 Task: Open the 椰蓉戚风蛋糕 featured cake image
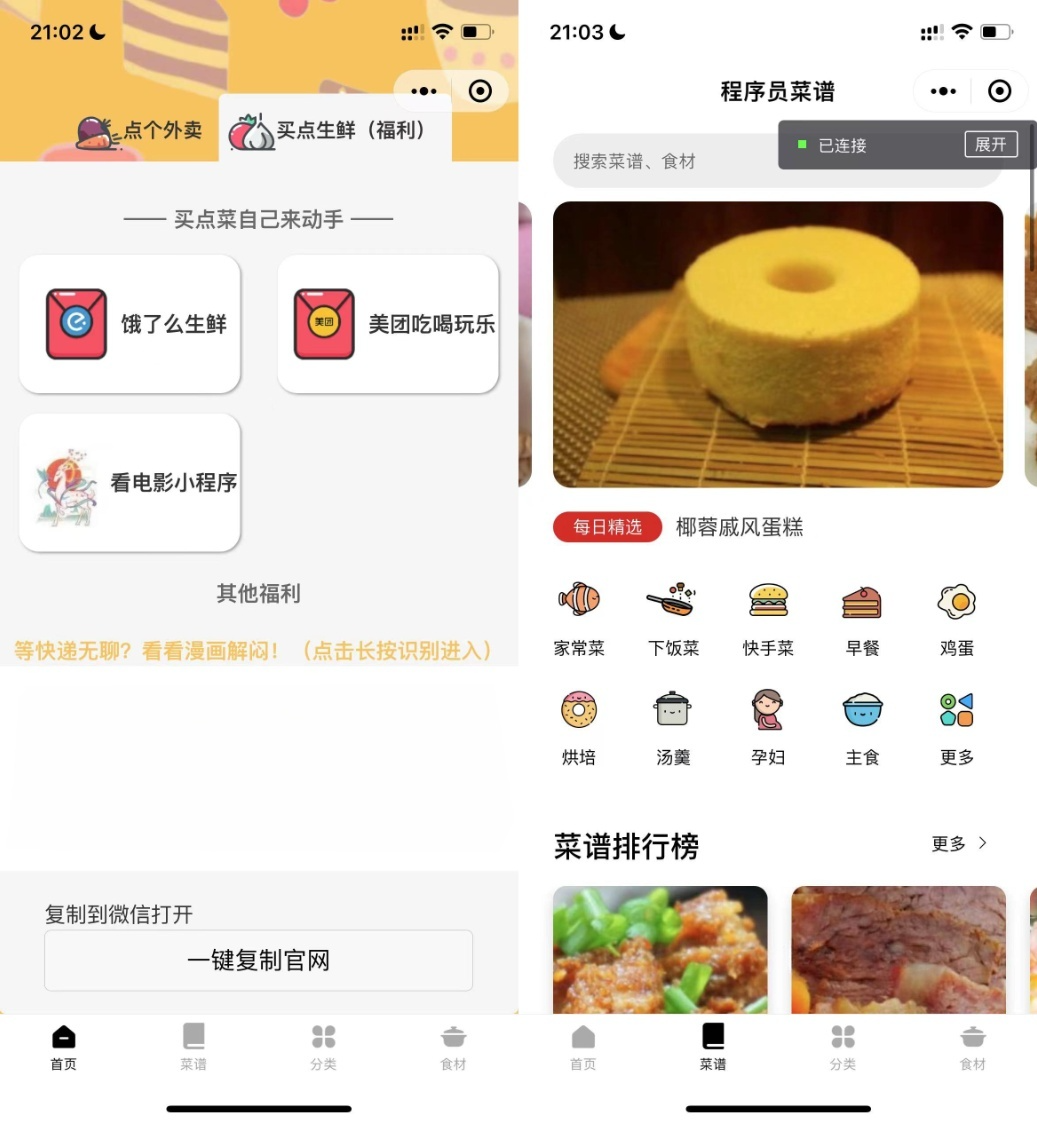777,344
